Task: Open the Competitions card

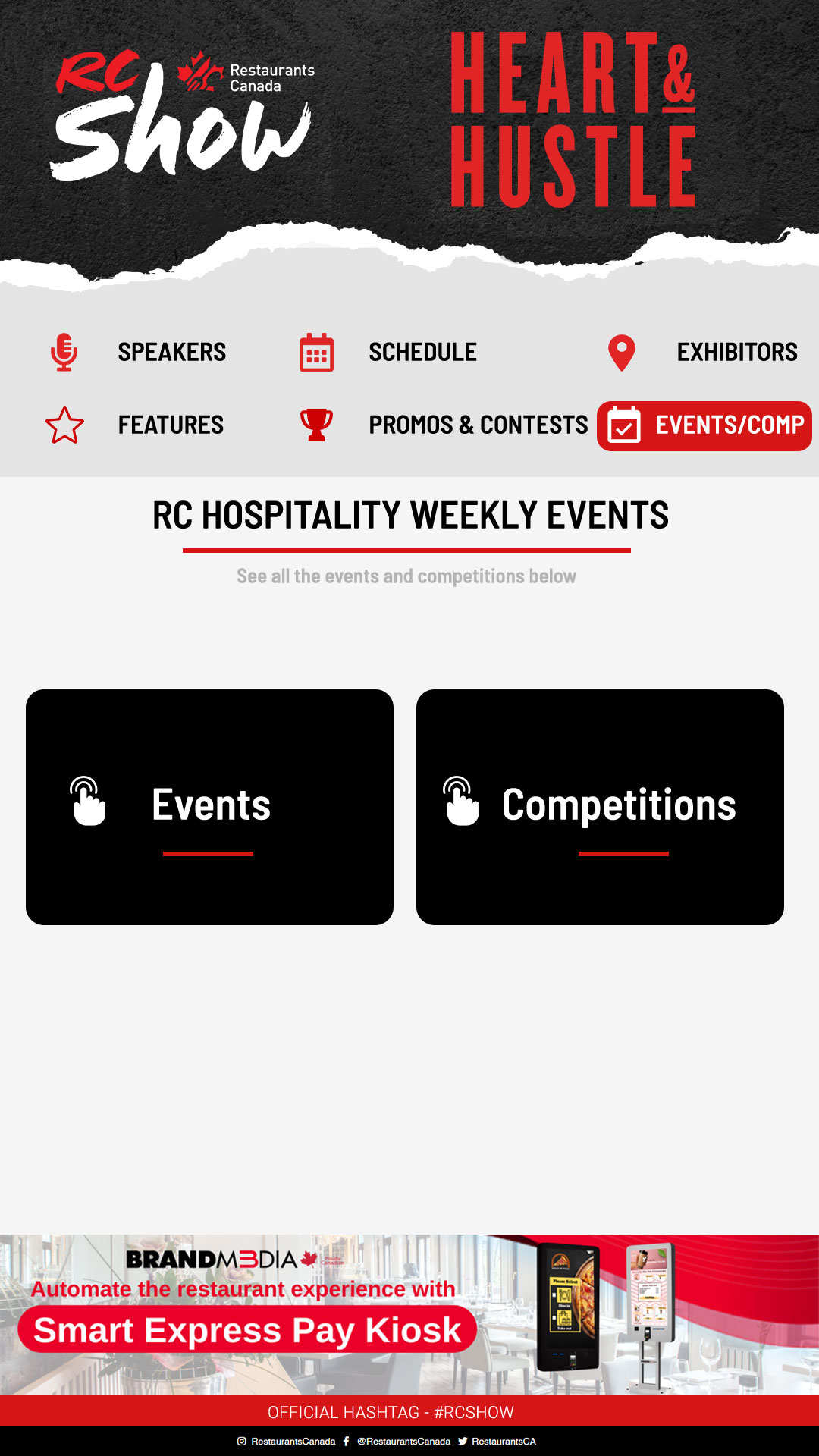Action: 600,807
